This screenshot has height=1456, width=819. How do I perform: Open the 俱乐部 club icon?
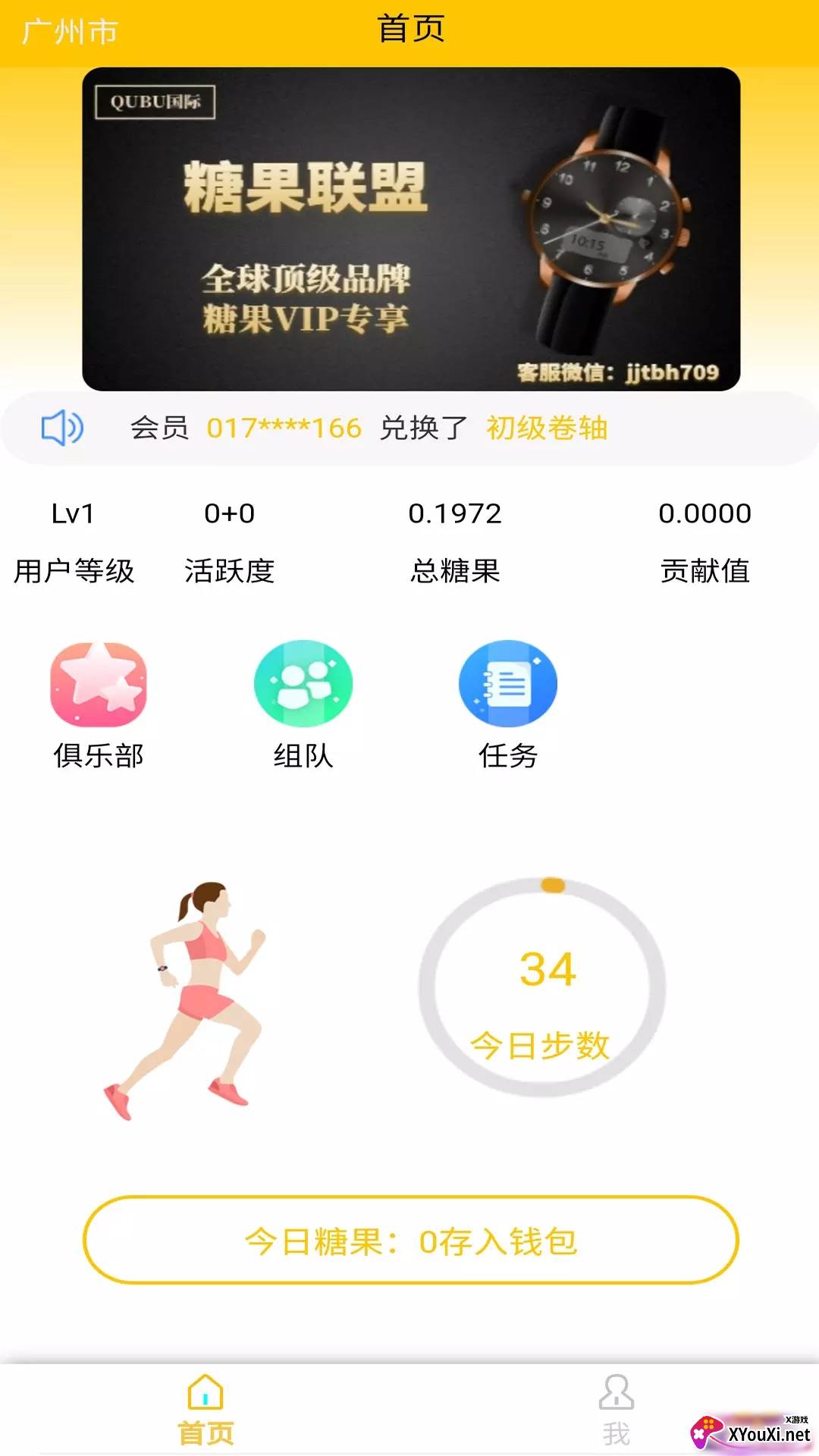[x=99, y=684]
